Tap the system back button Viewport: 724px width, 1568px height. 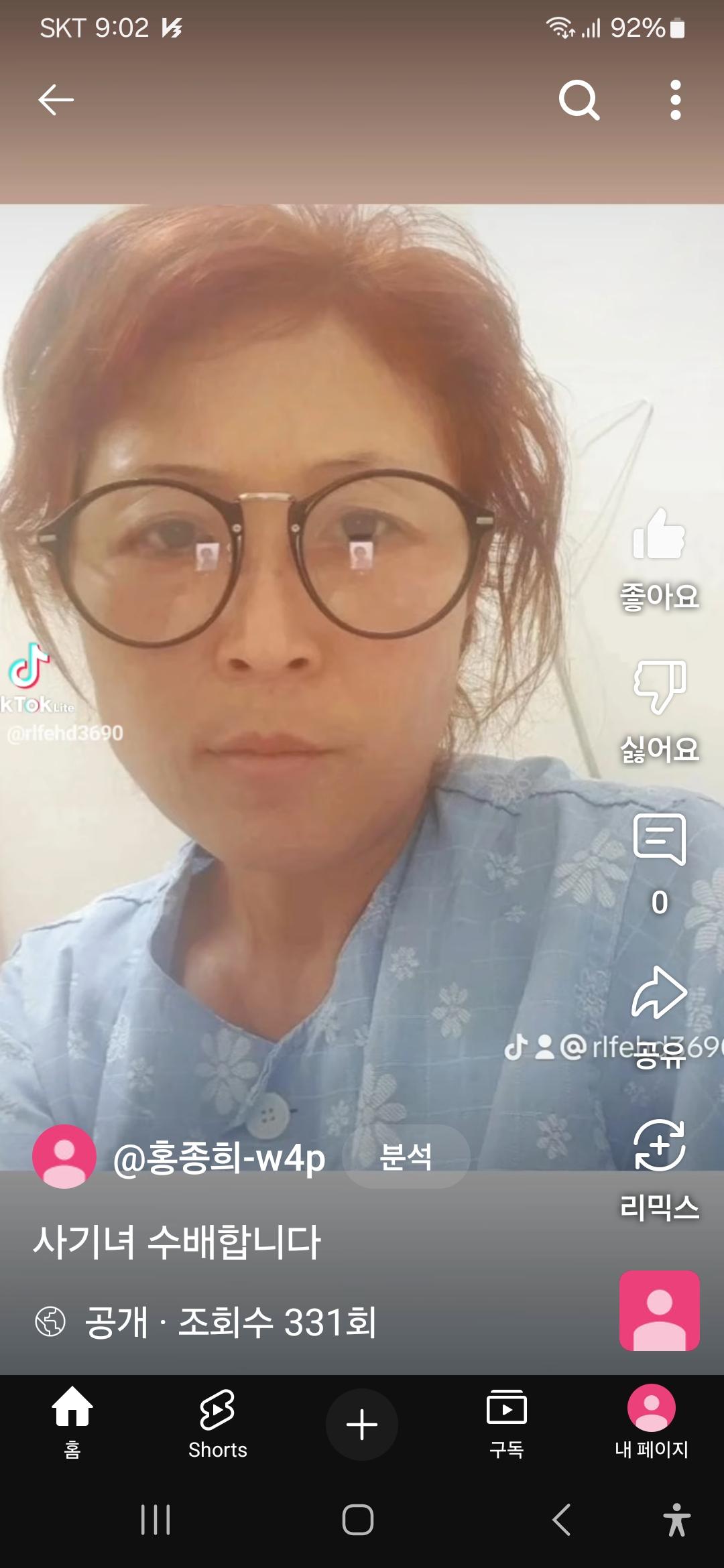(562, 1519)
